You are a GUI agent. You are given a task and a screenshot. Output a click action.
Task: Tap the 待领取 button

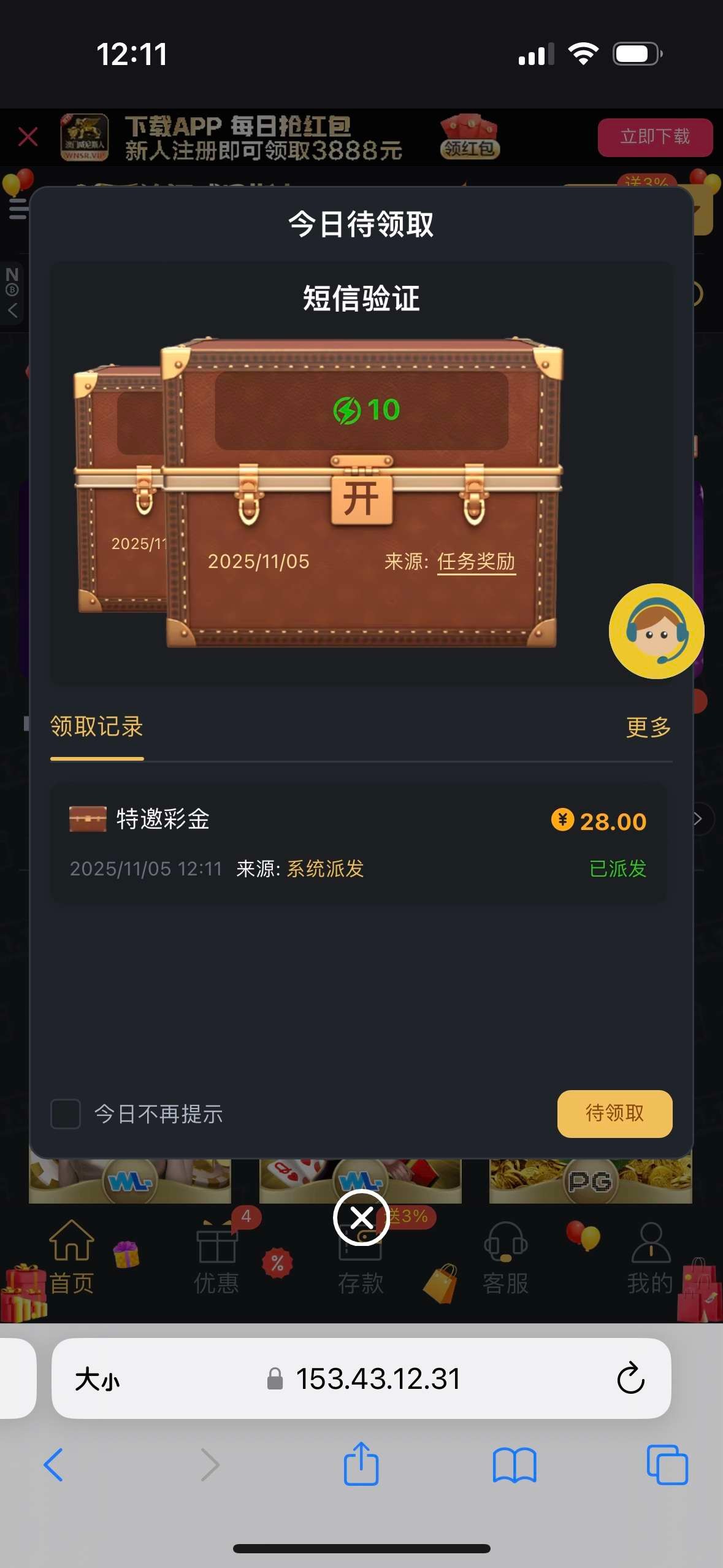[x=614, y=1114]
